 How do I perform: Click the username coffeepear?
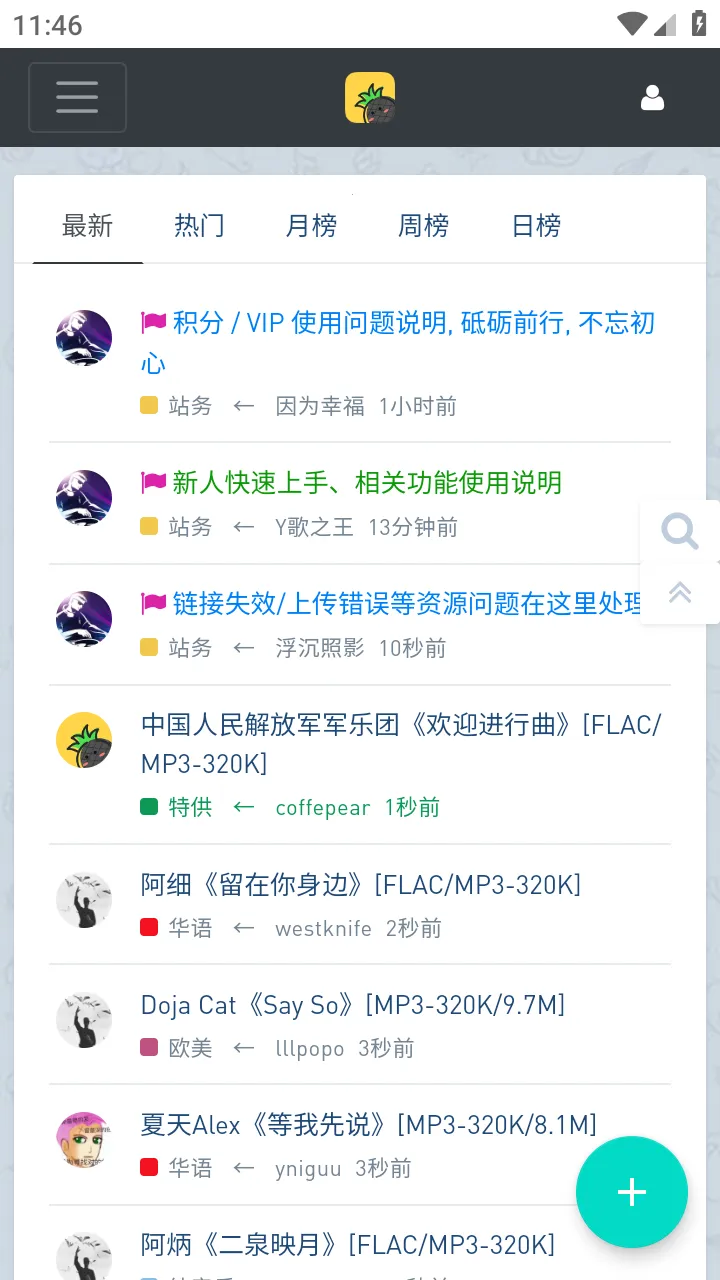(322, 807)
